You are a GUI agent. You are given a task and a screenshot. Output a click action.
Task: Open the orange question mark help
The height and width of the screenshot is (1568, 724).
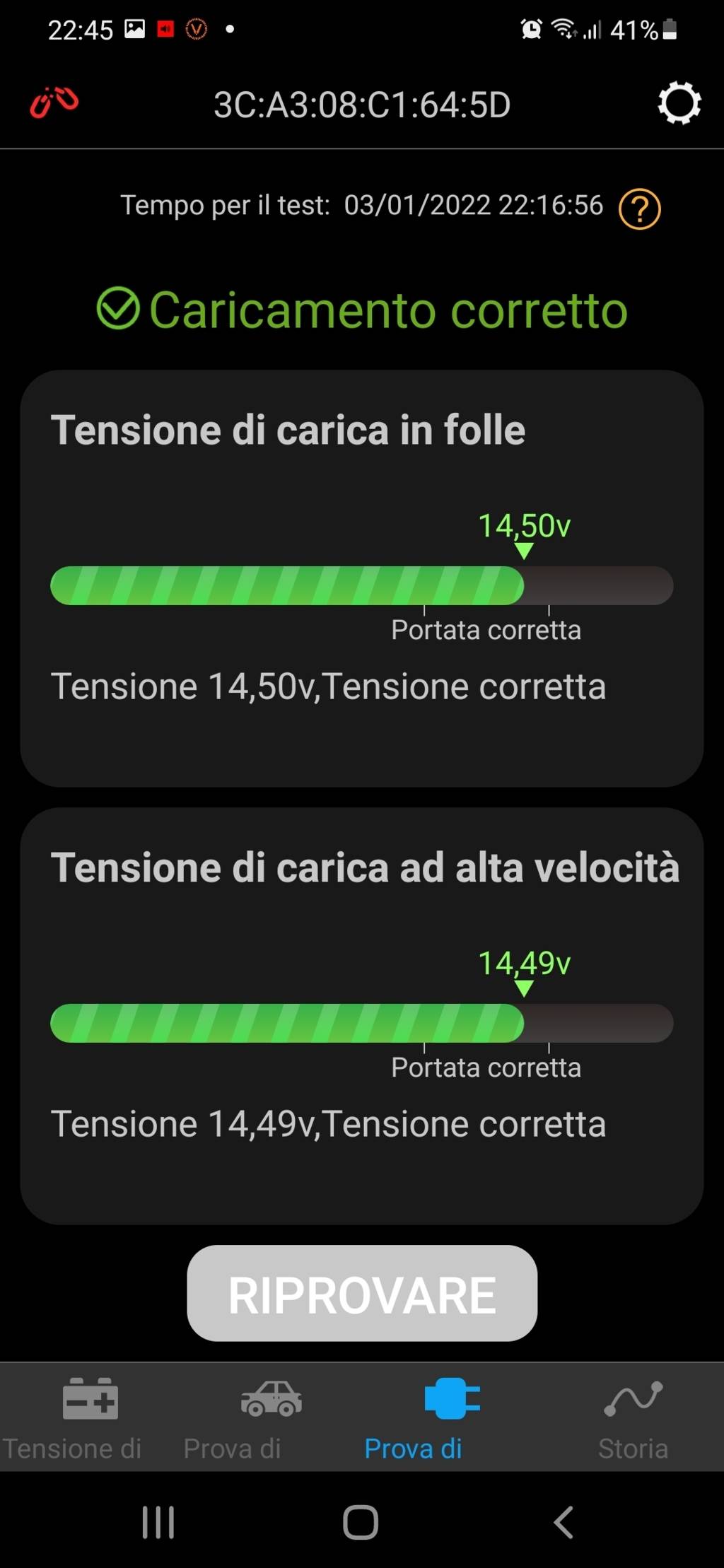point(639,209)
